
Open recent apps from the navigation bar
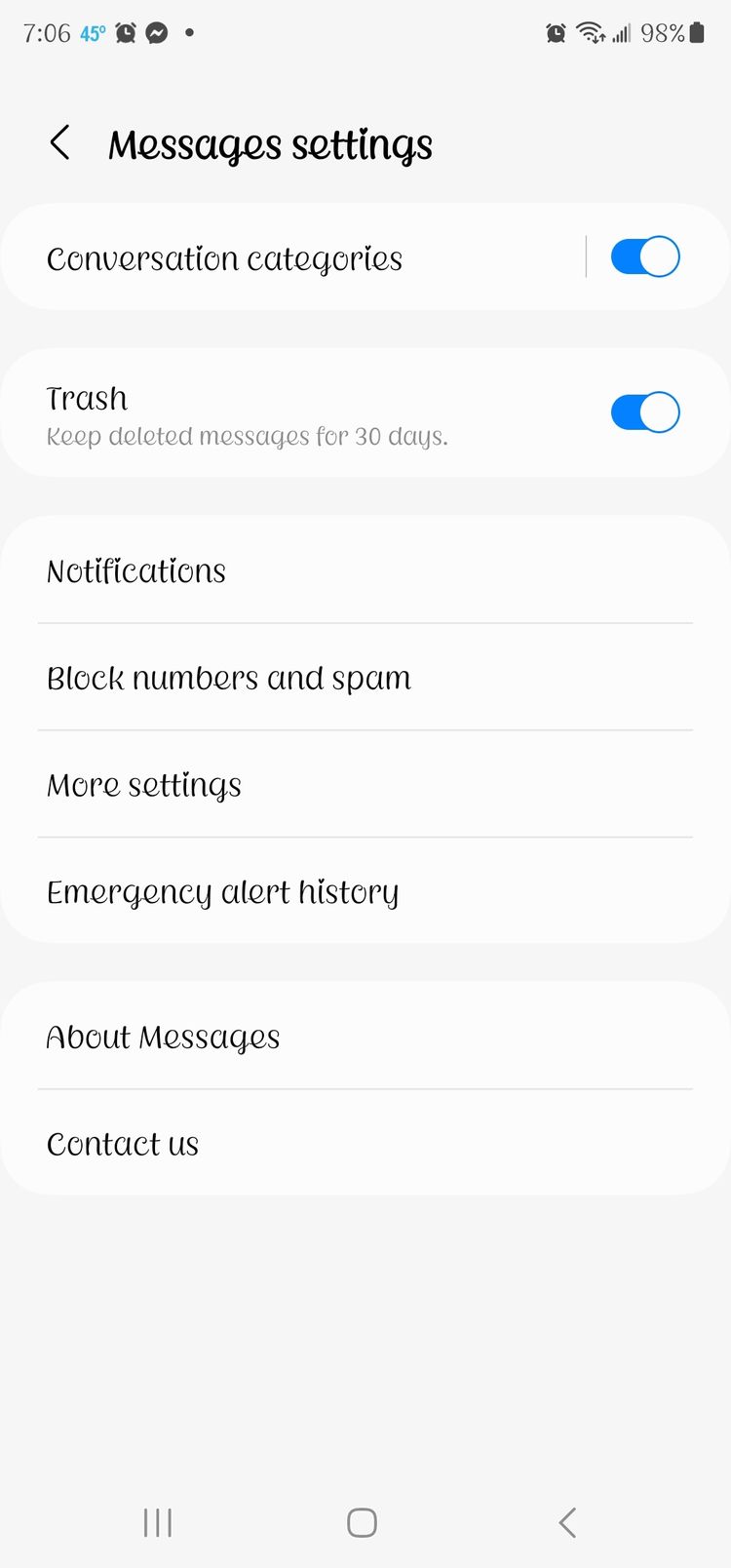click(158, 1522)
